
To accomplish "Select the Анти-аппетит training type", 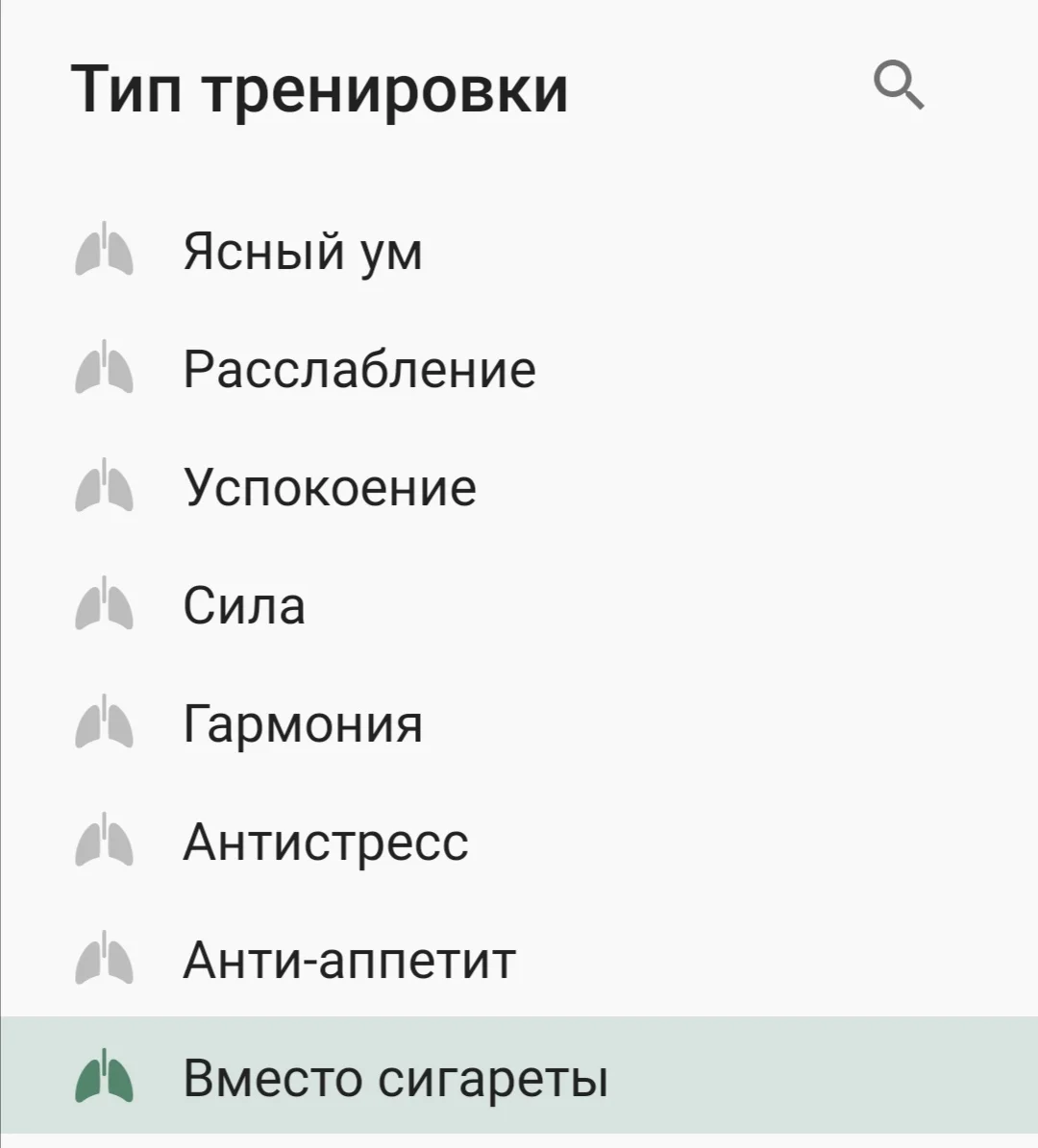I will [348, 960].
